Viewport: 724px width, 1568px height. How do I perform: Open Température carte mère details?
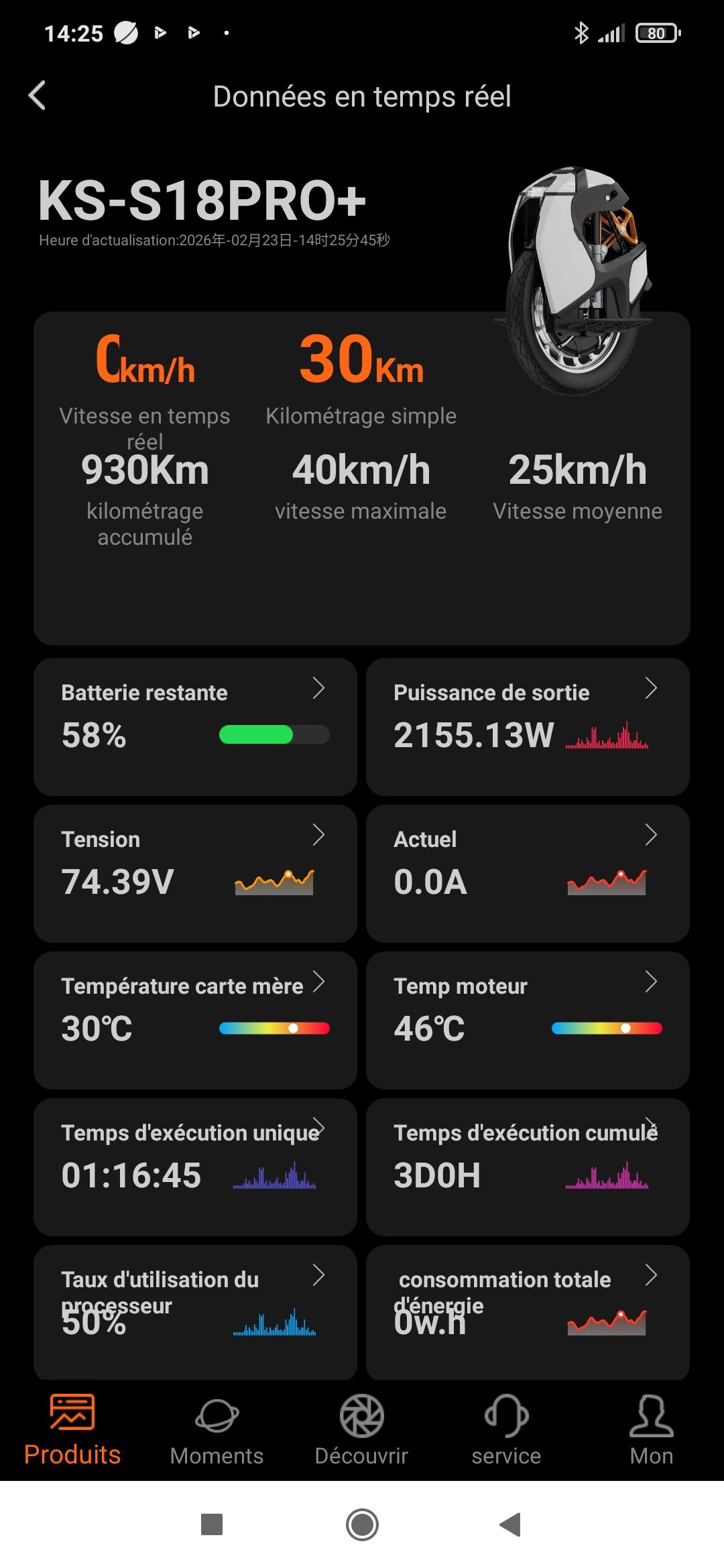[194, 1020]
